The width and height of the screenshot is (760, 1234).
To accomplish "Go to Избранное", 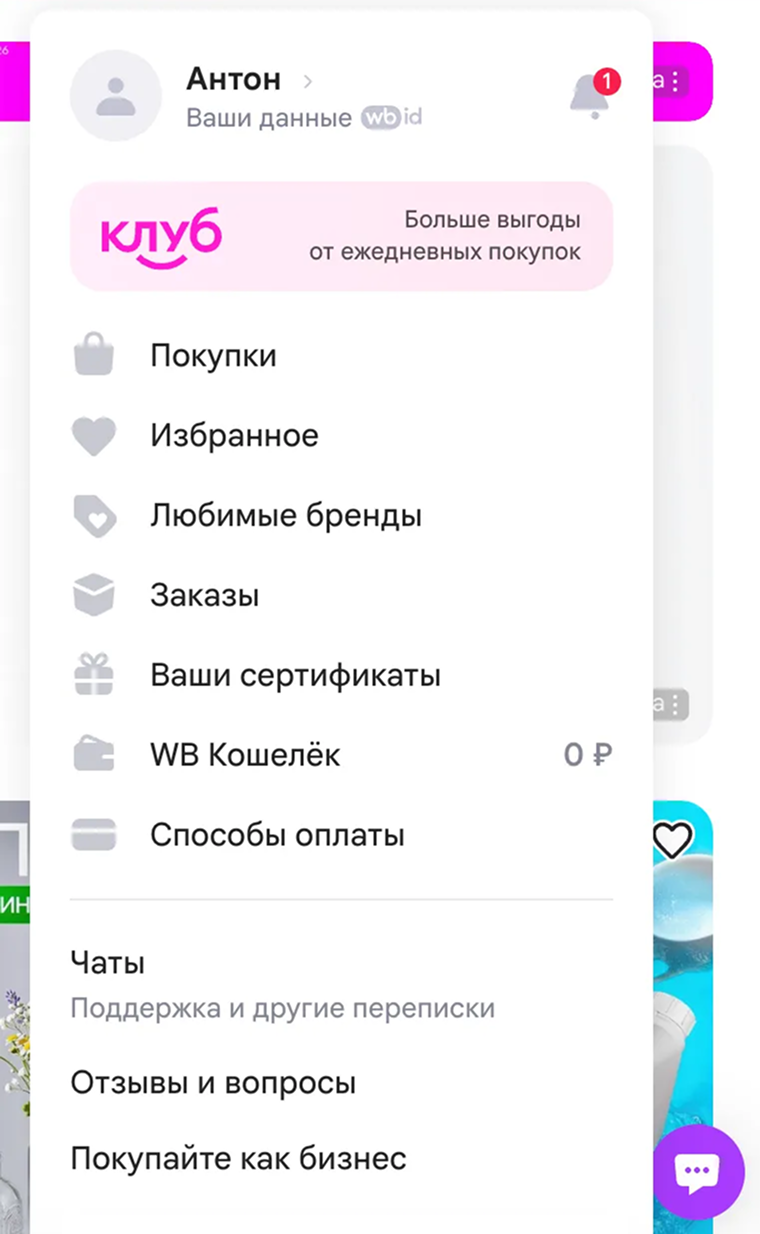I will (341, 436).
